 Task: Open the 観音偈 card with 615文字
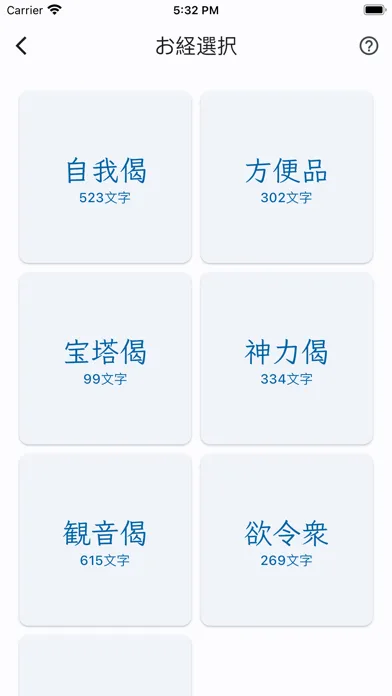pos(105,540)
